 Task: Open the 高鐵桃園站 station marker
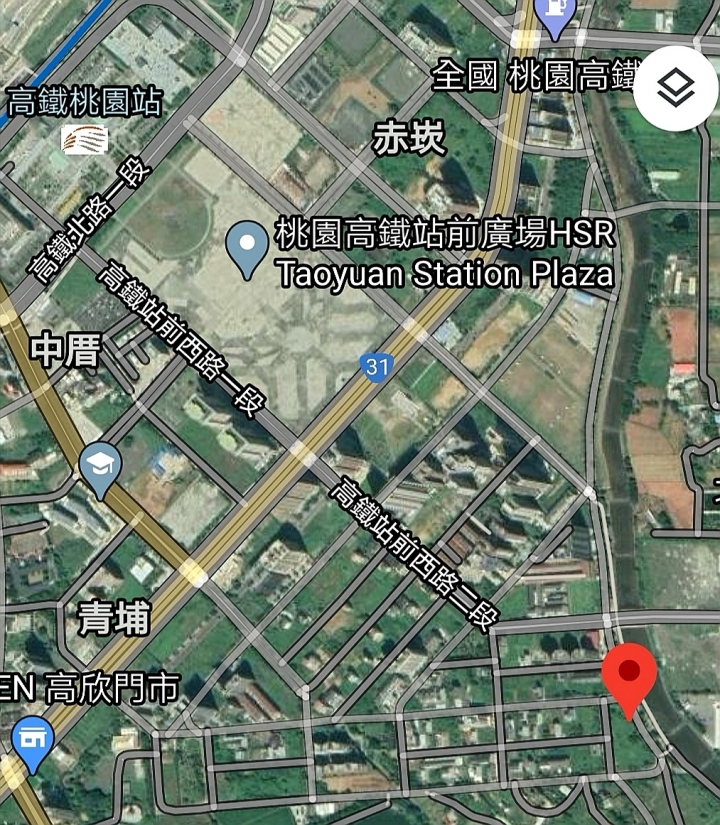85,139
